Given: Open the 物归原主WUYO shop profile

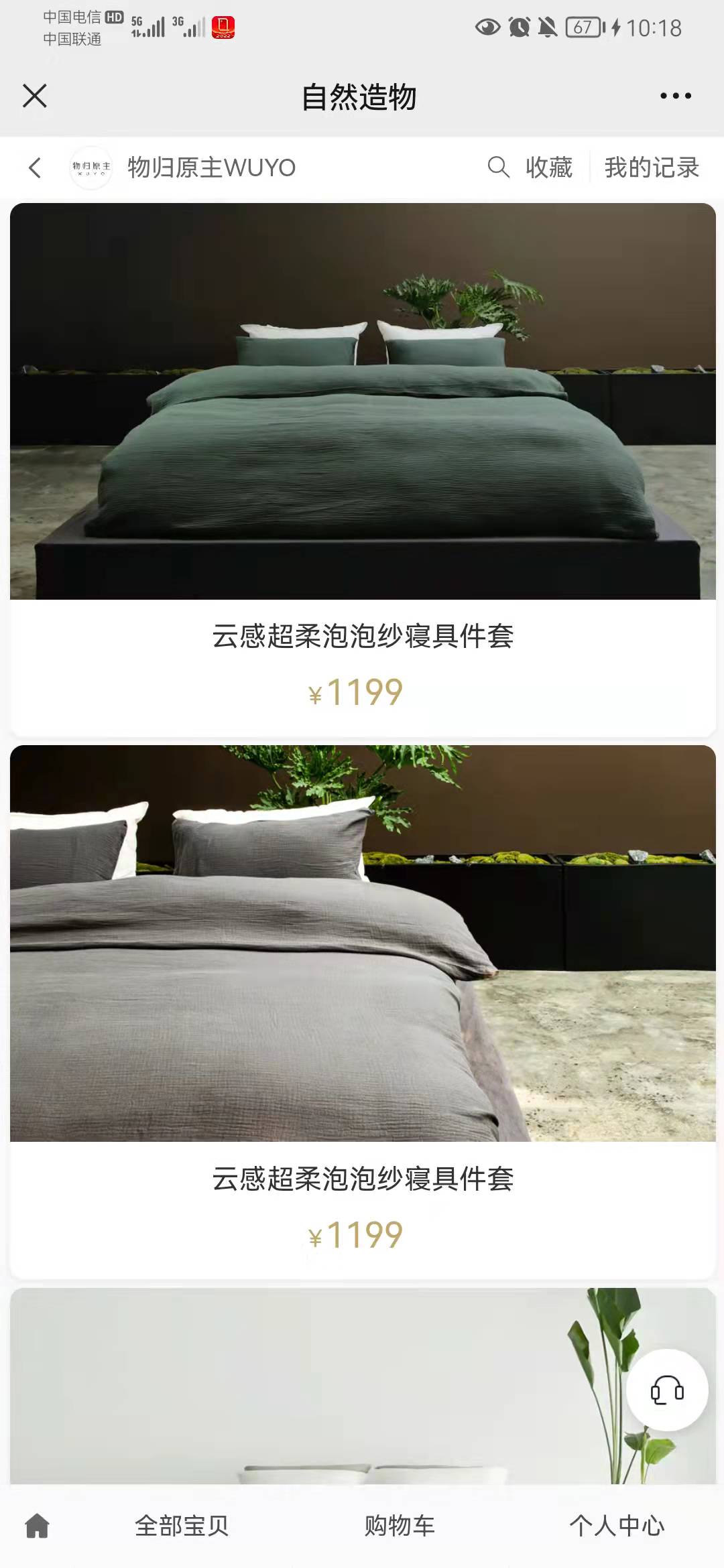Looking at the screenshot, I should coord(210,168).
